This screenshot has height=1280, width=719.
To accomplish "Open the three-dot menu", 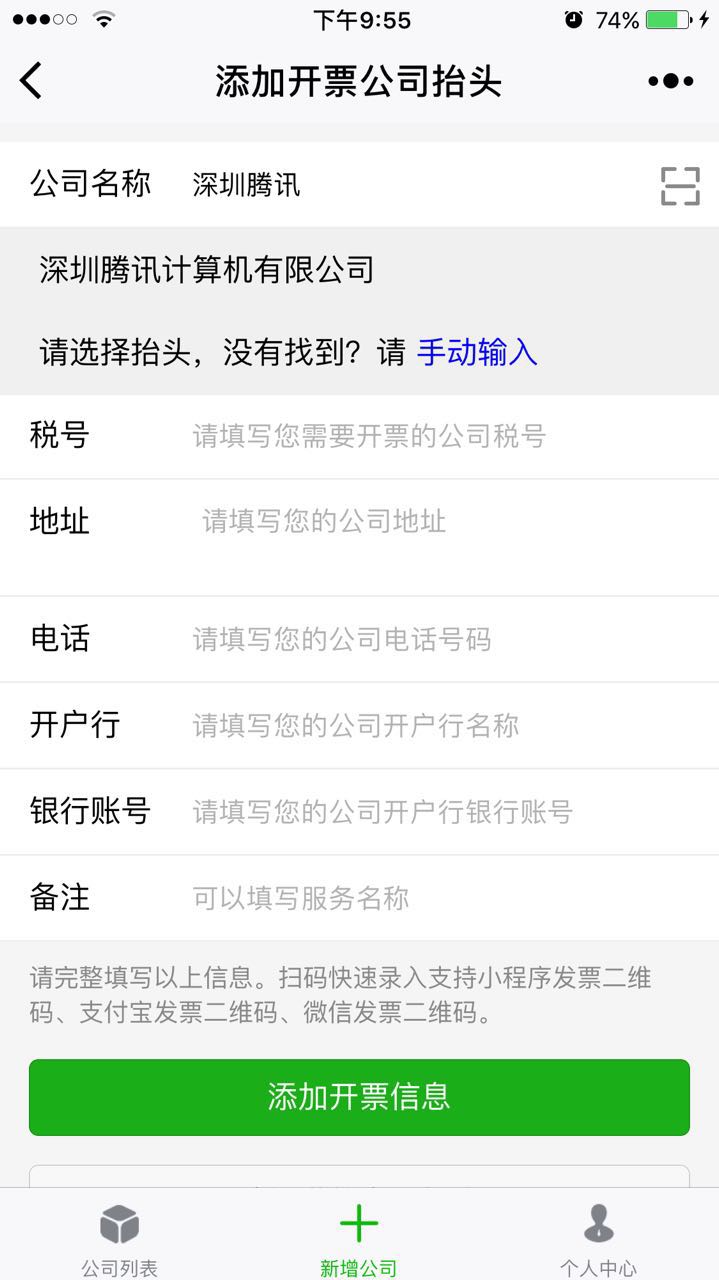I will [670, 81].
